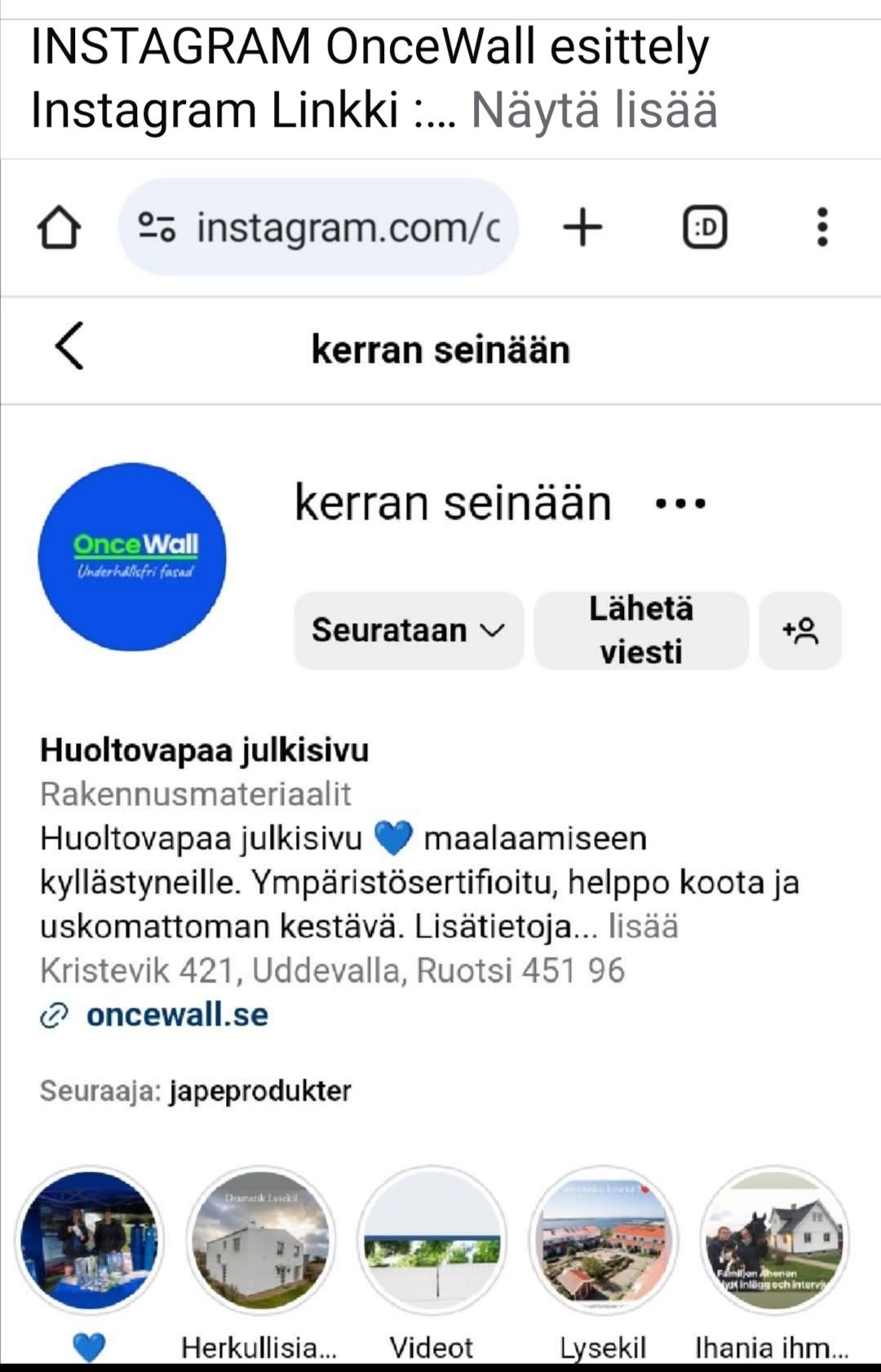This screenshot has width=881, height=1372.
Task: View the Videot story highlight
Action: pos(432,1240)
